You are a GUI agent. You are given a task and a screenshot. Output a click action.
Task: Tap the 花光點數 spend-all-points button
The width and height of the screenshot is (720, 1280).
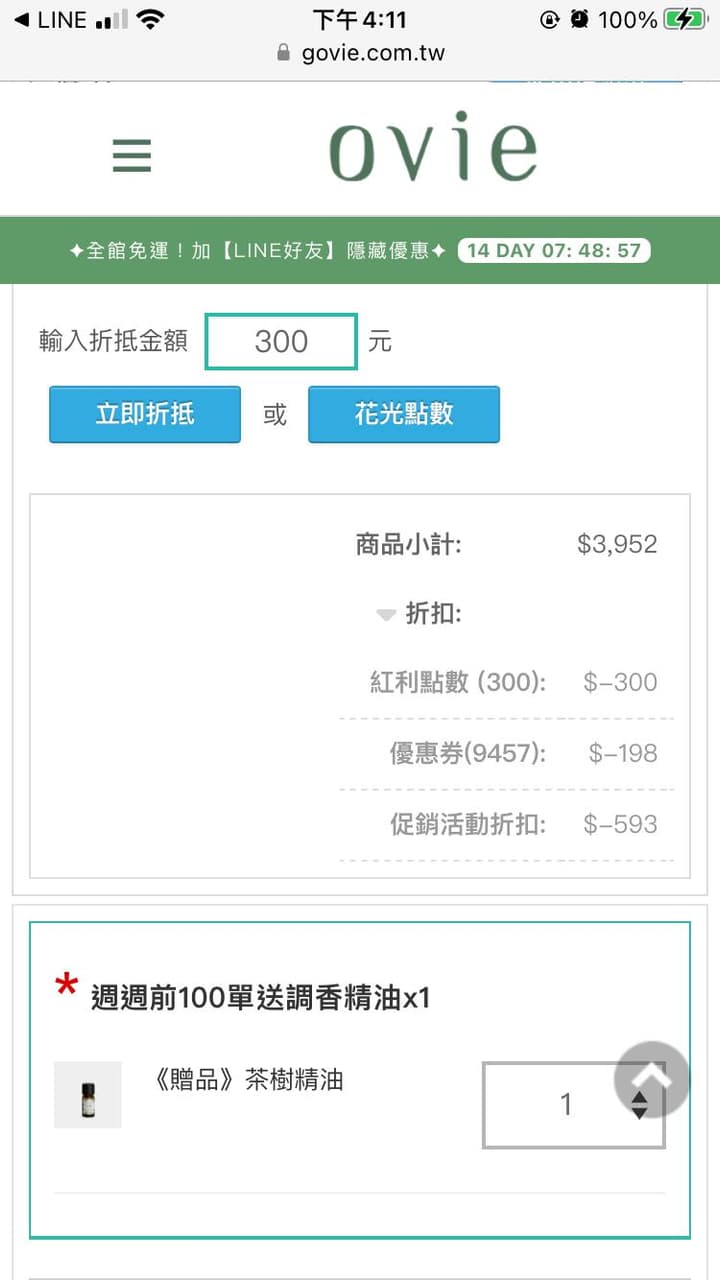coord(404,414)
